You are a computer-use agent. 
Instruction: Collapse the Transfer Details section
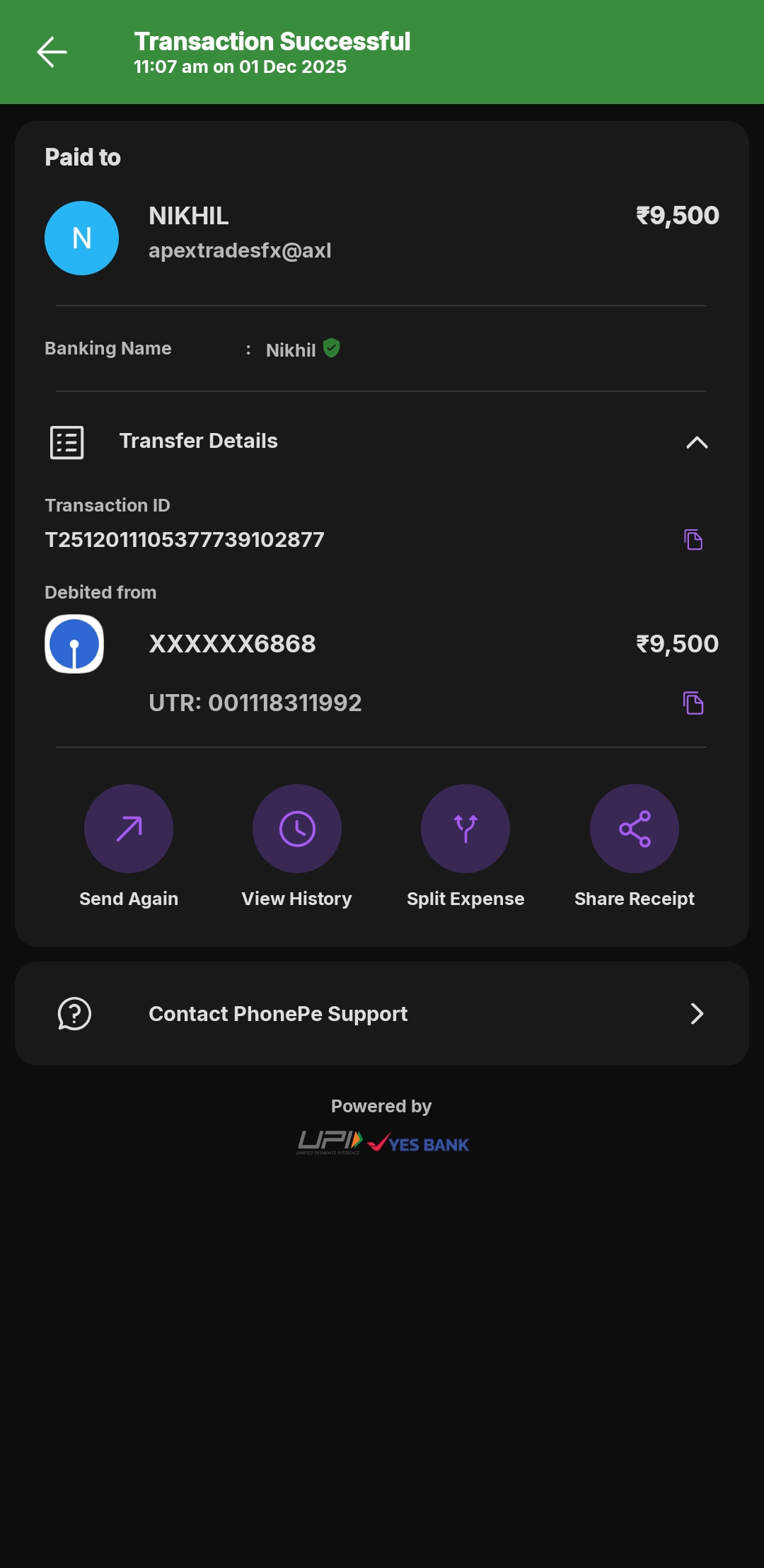696,442
